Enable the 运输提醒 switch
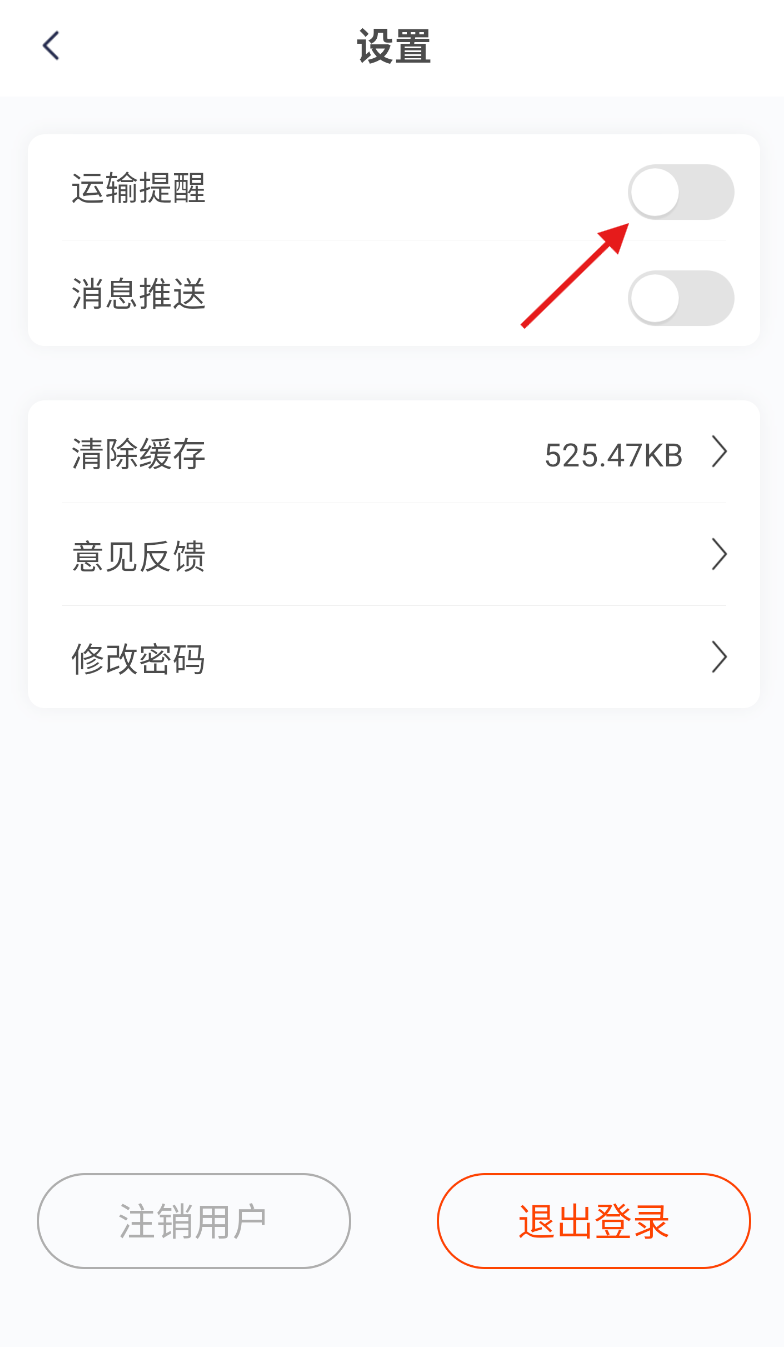Image resolution: width=784 pixels, height=1347 pixels. pos(681,192)
